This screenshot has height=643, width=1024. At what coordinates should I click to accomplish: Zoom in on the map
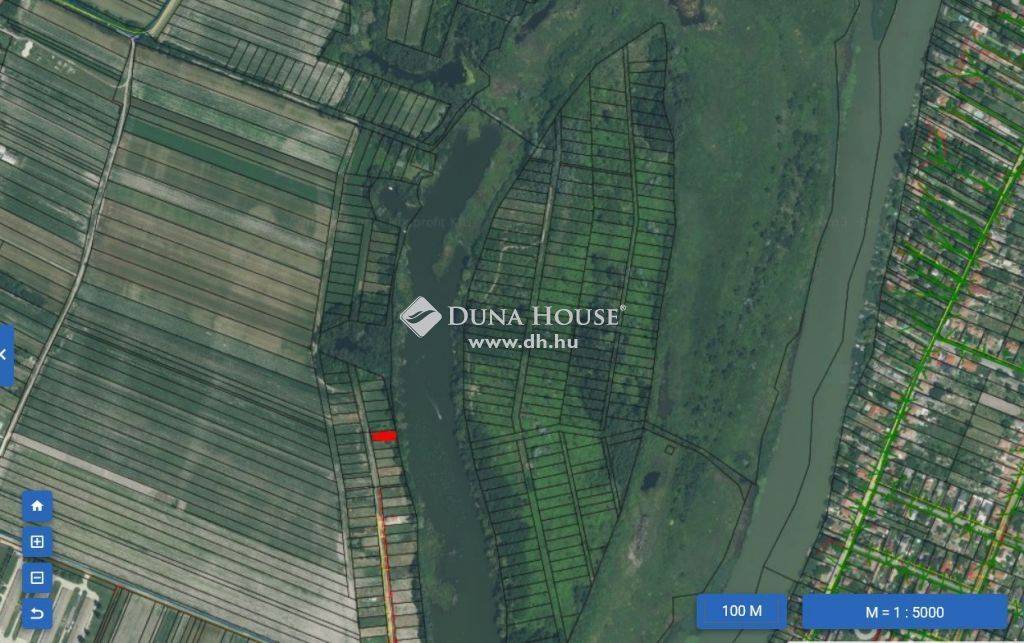[37, 542]
